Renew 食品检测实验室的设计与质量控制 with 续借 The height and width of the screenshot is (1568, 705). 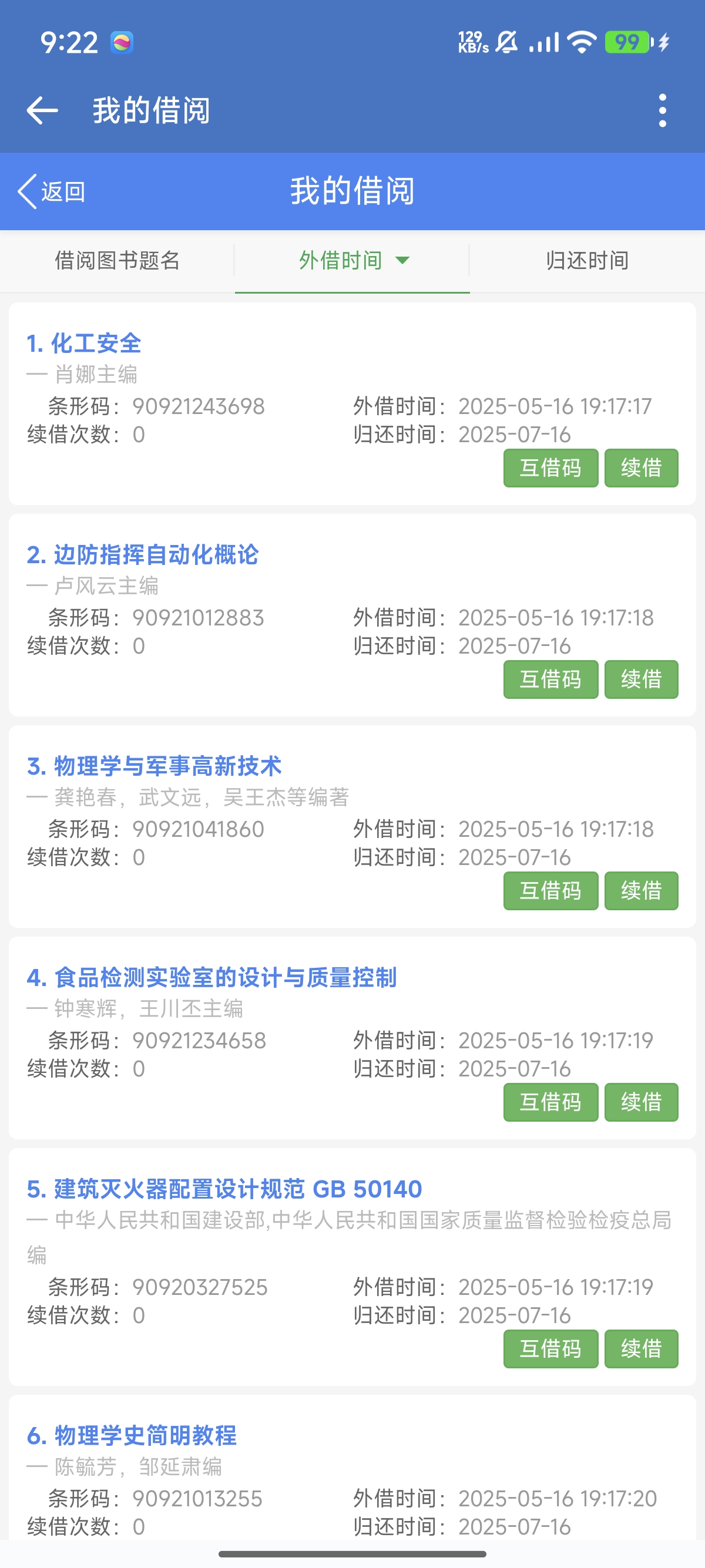(641, 1102)
